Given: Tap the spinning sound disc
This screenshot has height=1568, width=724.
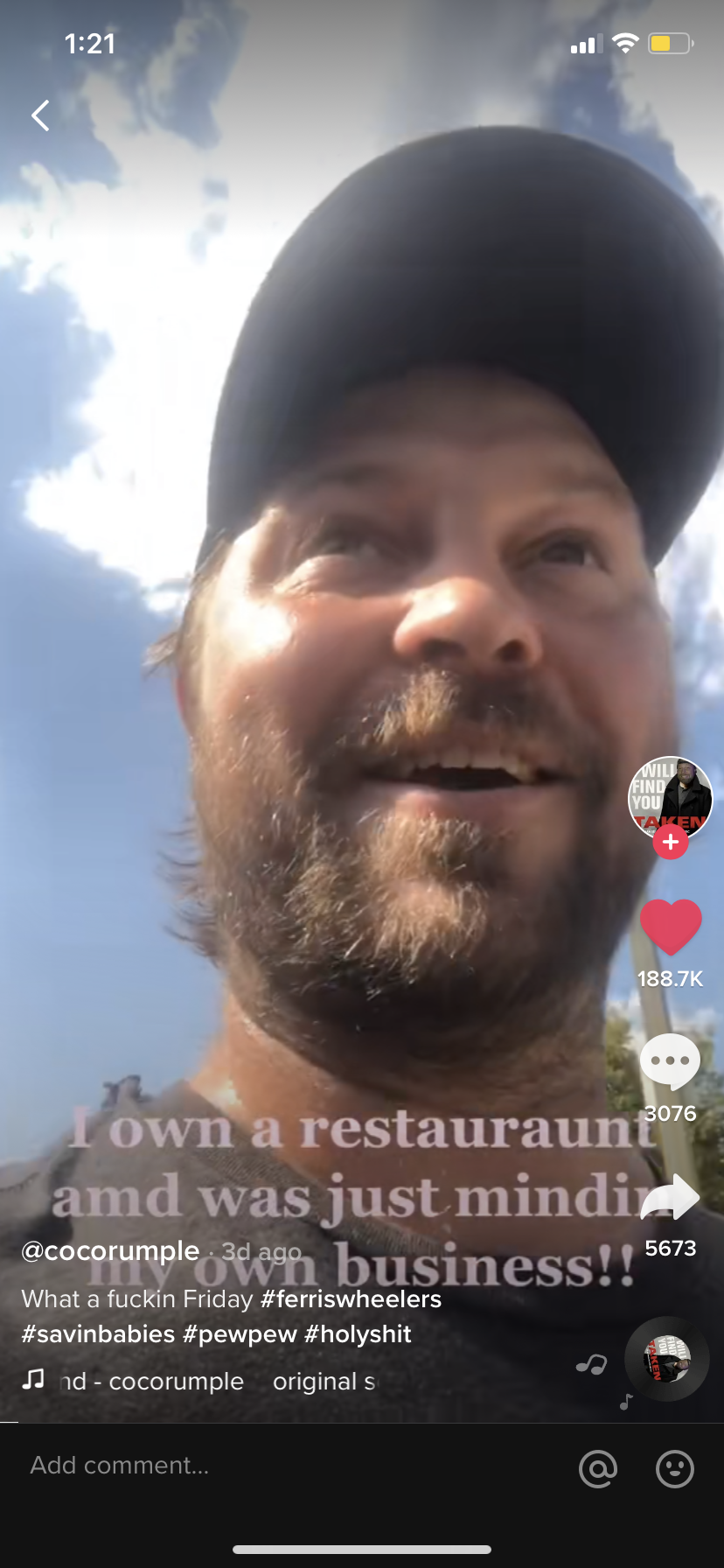Looking at the screenshot, I should pyautogui.click(x=667, y=1359).
